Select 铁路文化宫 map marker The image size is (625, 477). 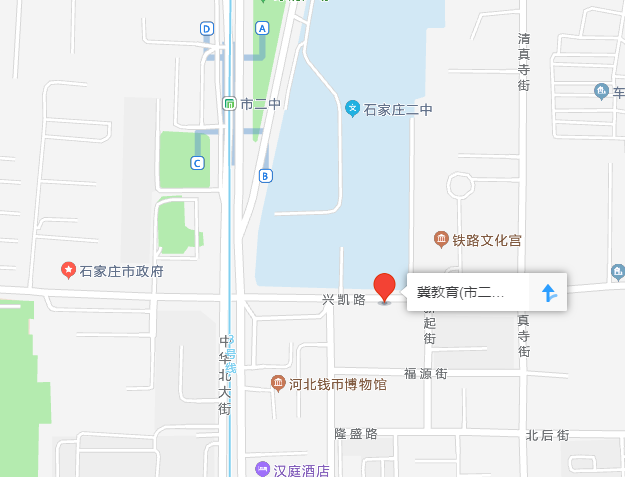pos(441,240)
